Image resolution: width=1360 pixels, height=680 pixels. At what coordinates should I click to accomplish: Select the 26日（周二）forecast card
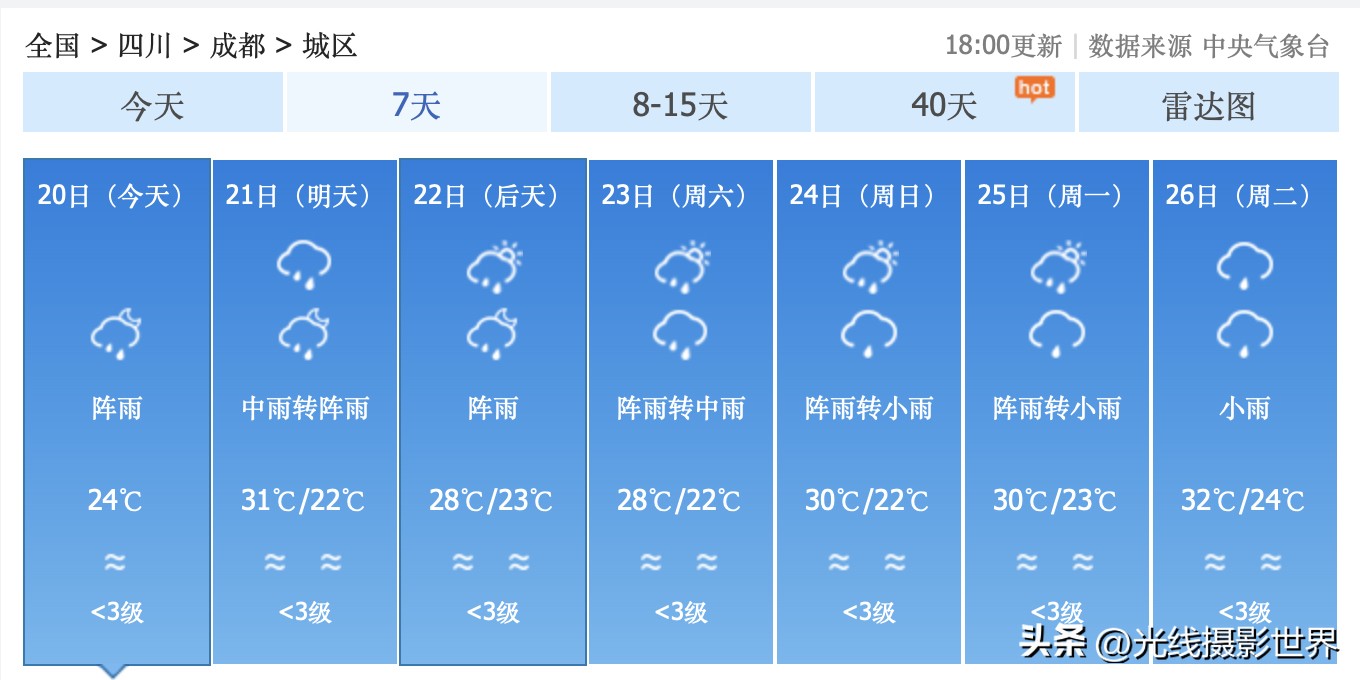(1244, 410)
